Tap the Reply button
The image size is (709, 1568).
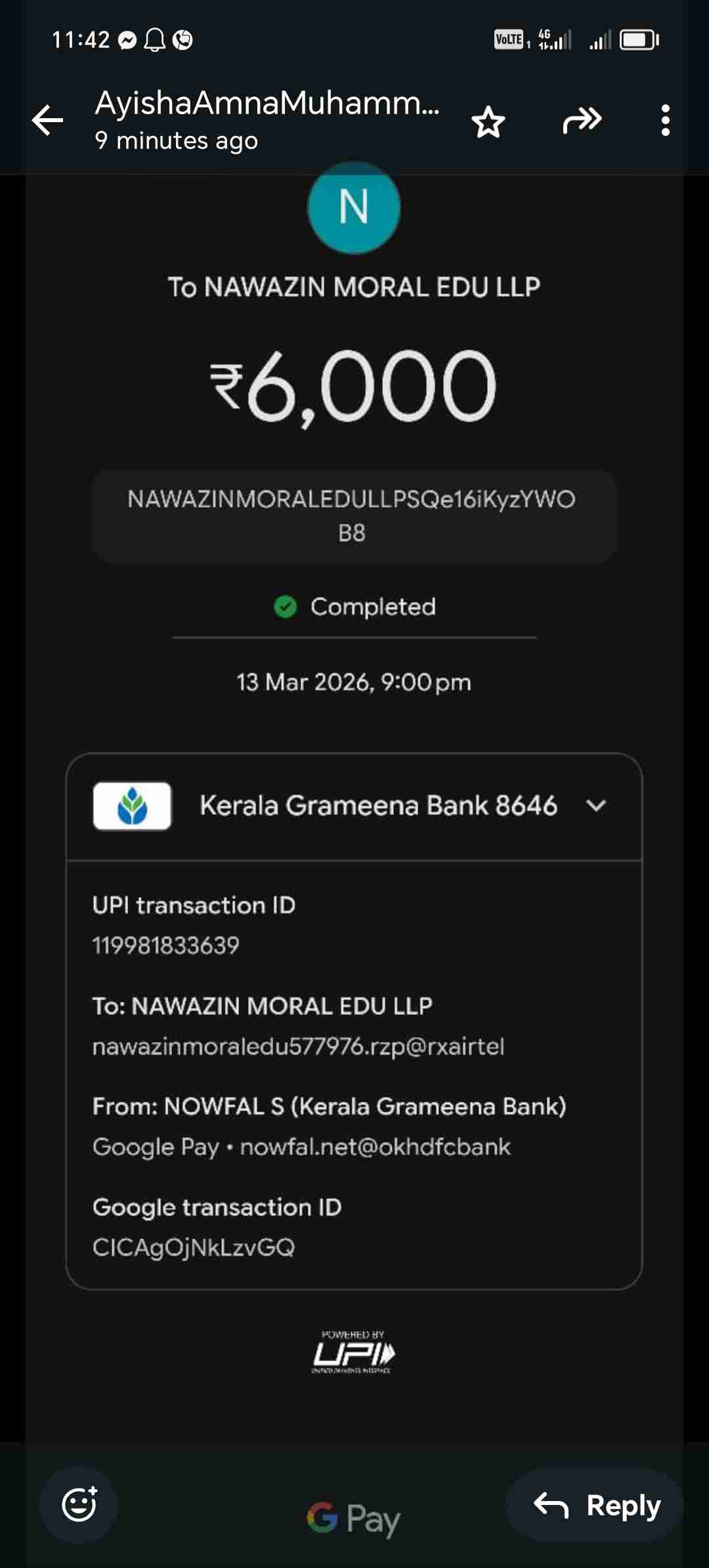595,1506
